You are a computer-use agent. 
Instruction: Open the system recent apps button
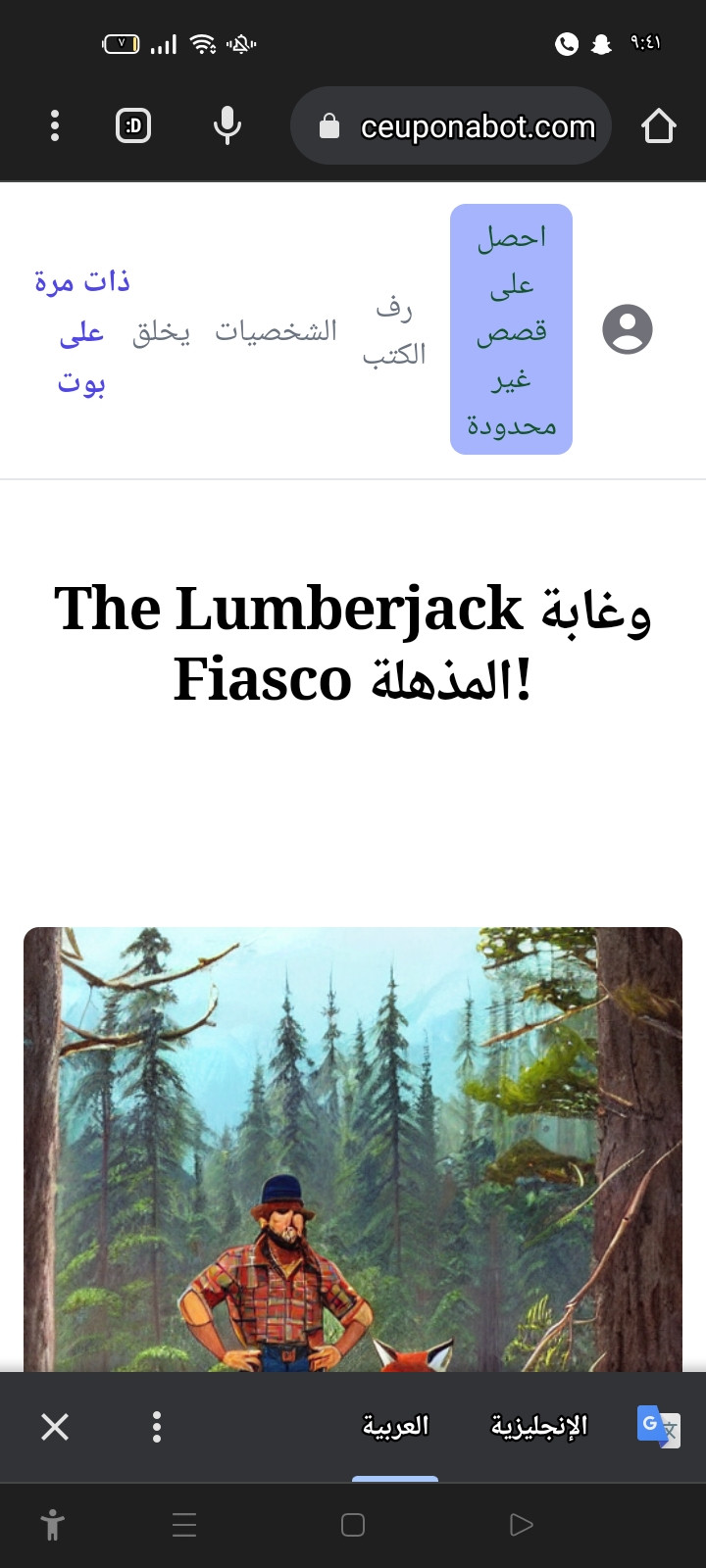click(x=184, y=1525)
